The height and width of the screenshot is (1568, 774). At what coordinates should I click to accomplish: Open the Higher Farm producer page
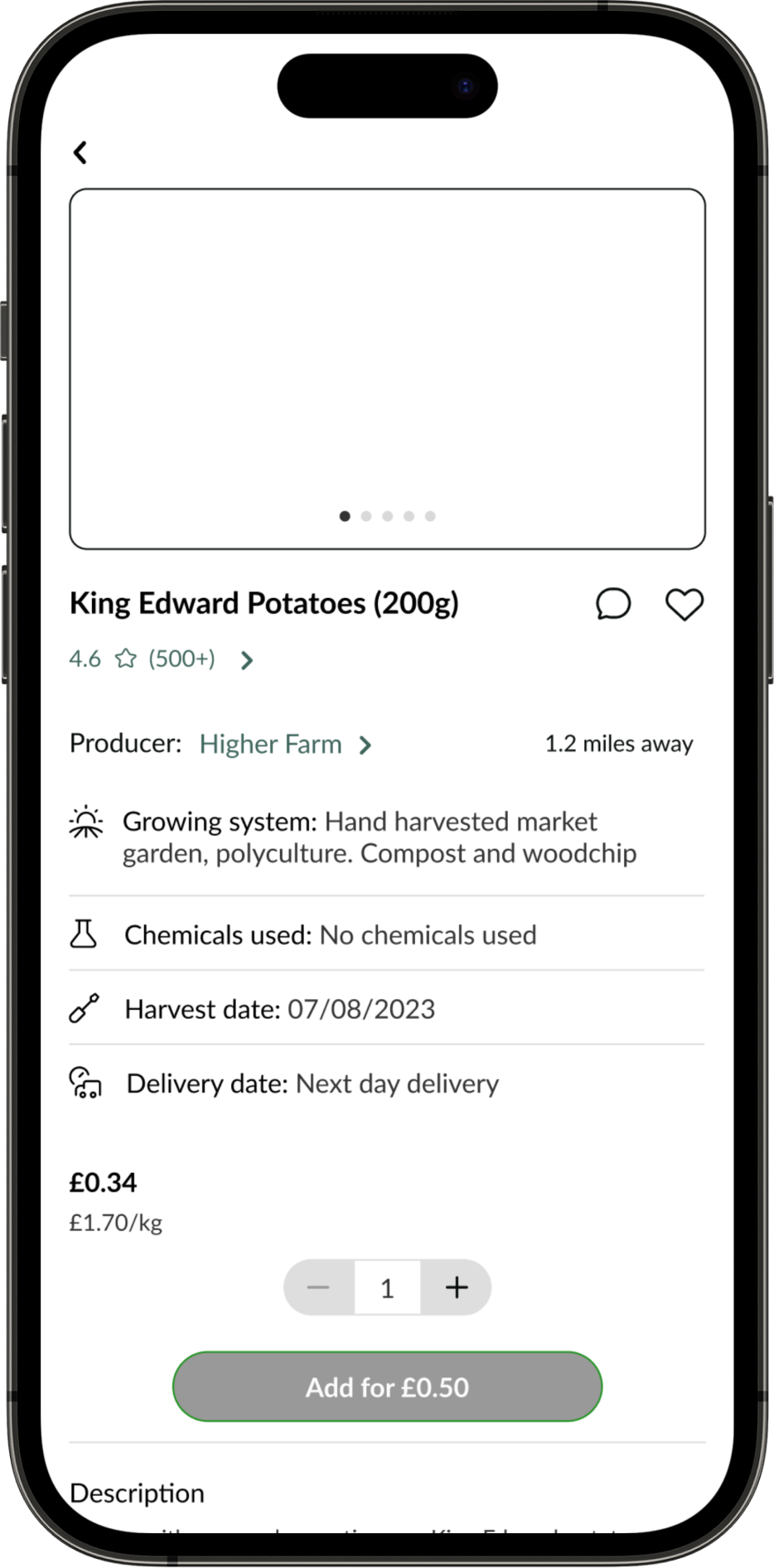(286, 744)
